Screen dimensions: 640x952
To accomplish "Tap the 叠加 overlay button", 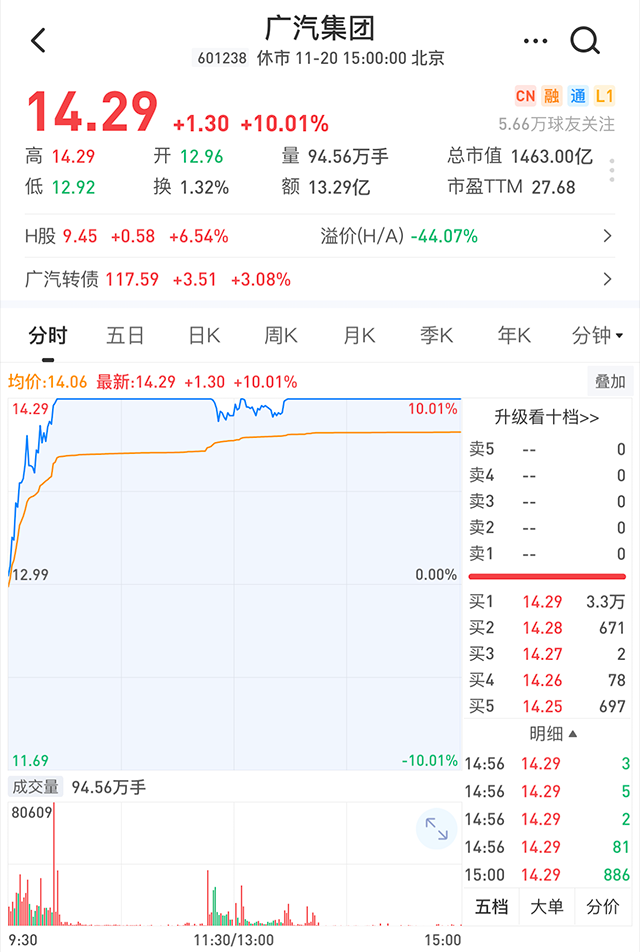I will 610,382.
